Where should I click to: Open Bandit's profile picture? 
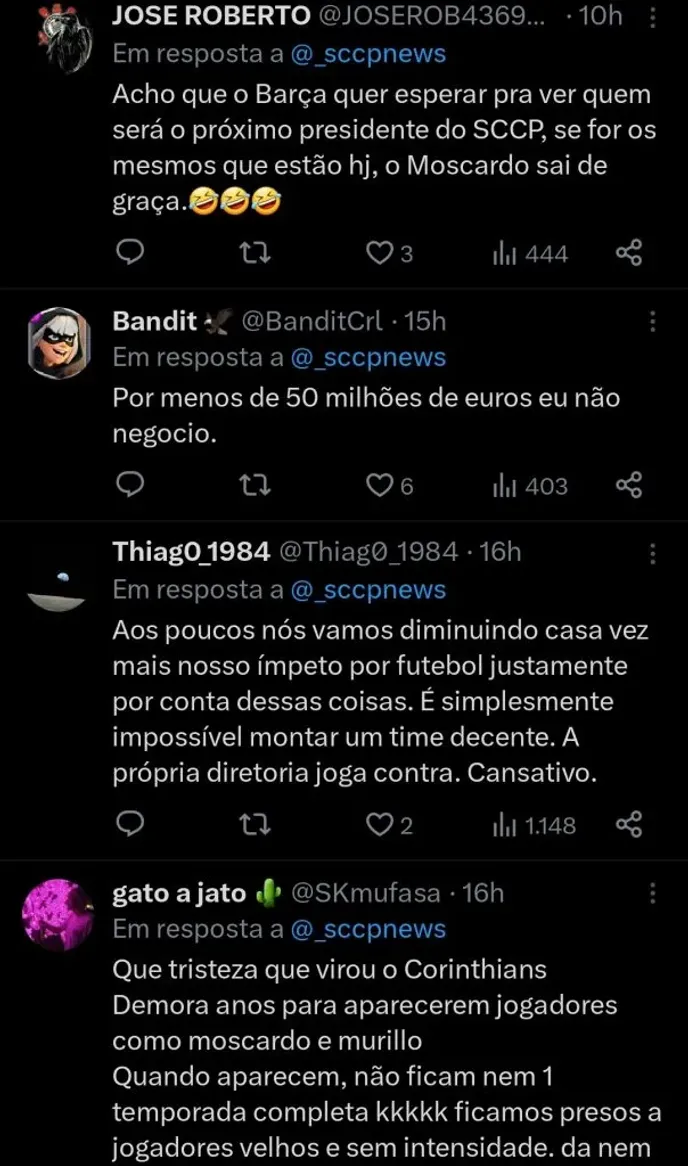click(58, 342)
